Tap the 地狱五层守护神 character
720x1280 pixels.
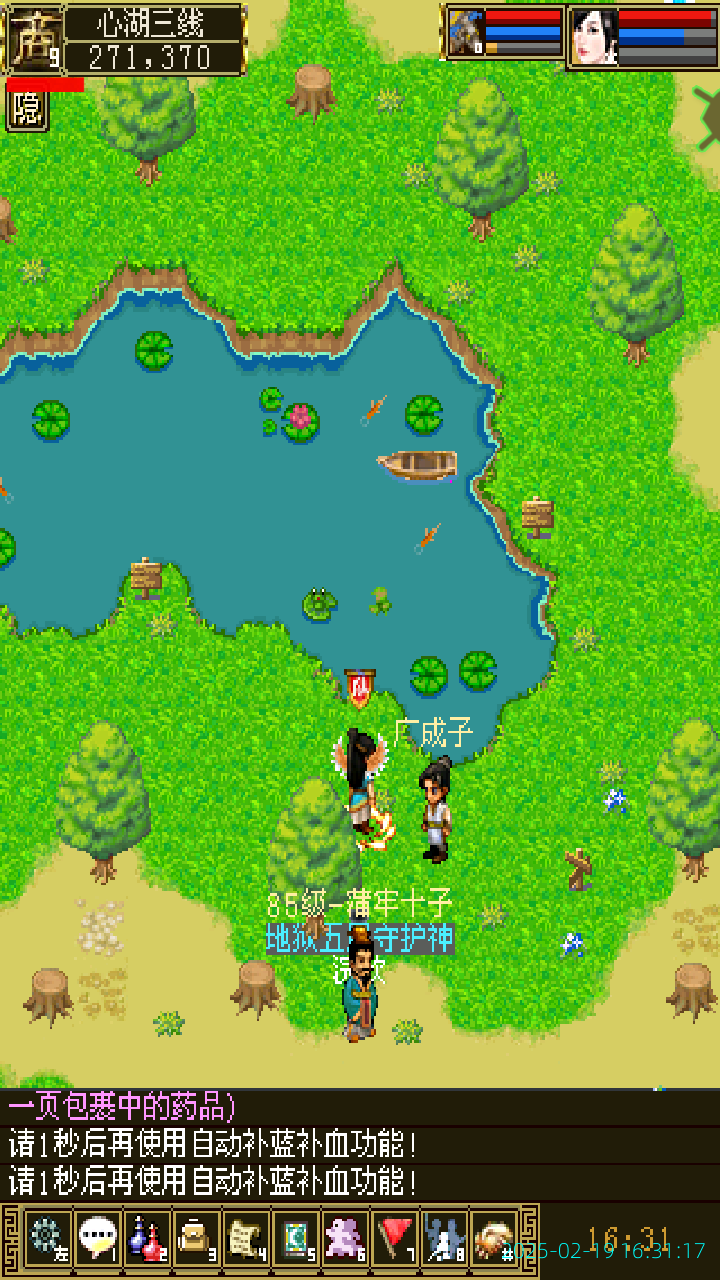(x=360, y=990)
